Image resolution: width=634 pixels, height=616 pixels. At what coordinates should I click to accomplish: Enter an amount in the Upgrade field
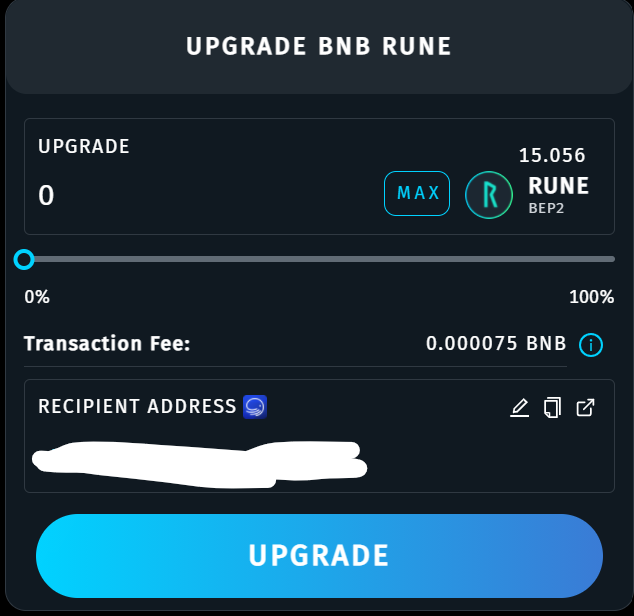[200, 195]
